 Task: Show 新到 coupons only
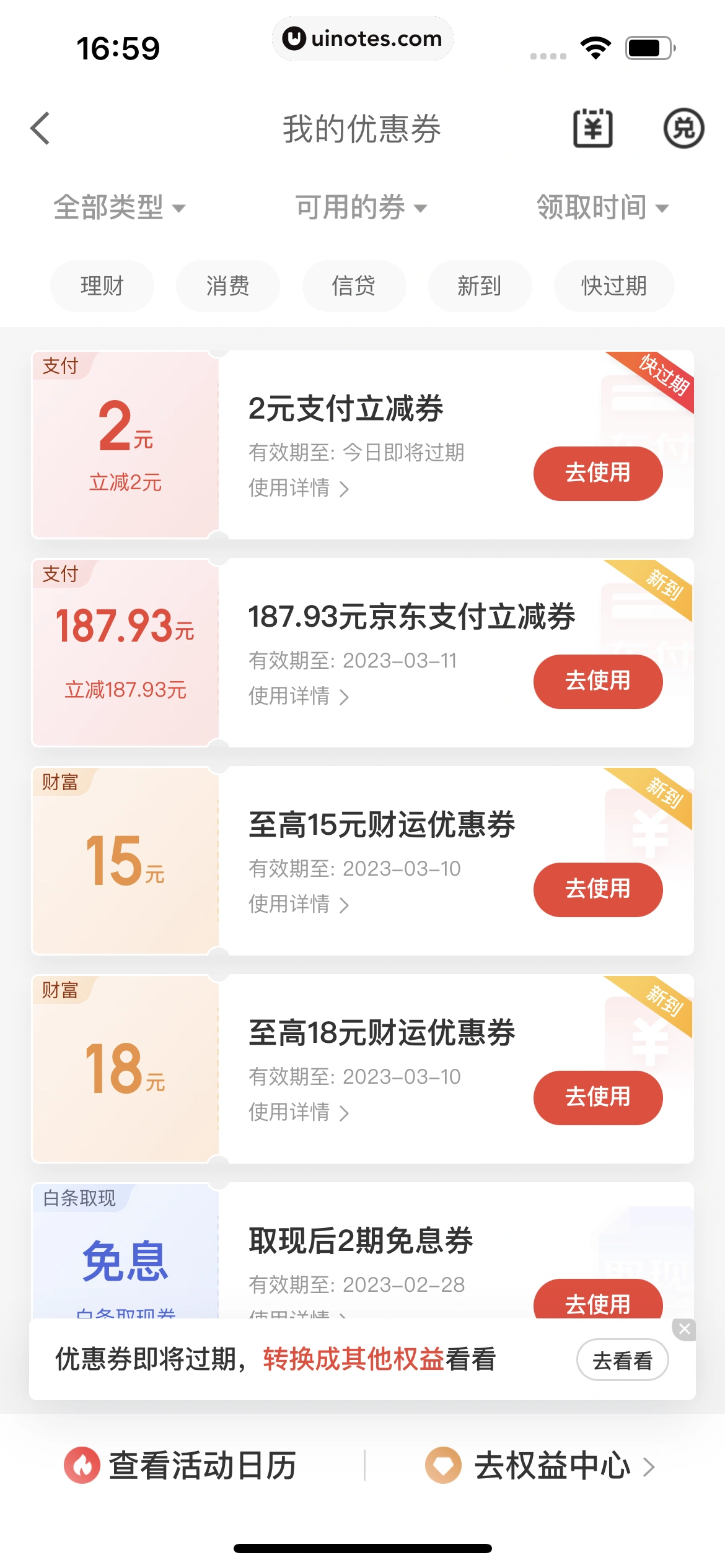pyautogui.click(x=480, y=286)
